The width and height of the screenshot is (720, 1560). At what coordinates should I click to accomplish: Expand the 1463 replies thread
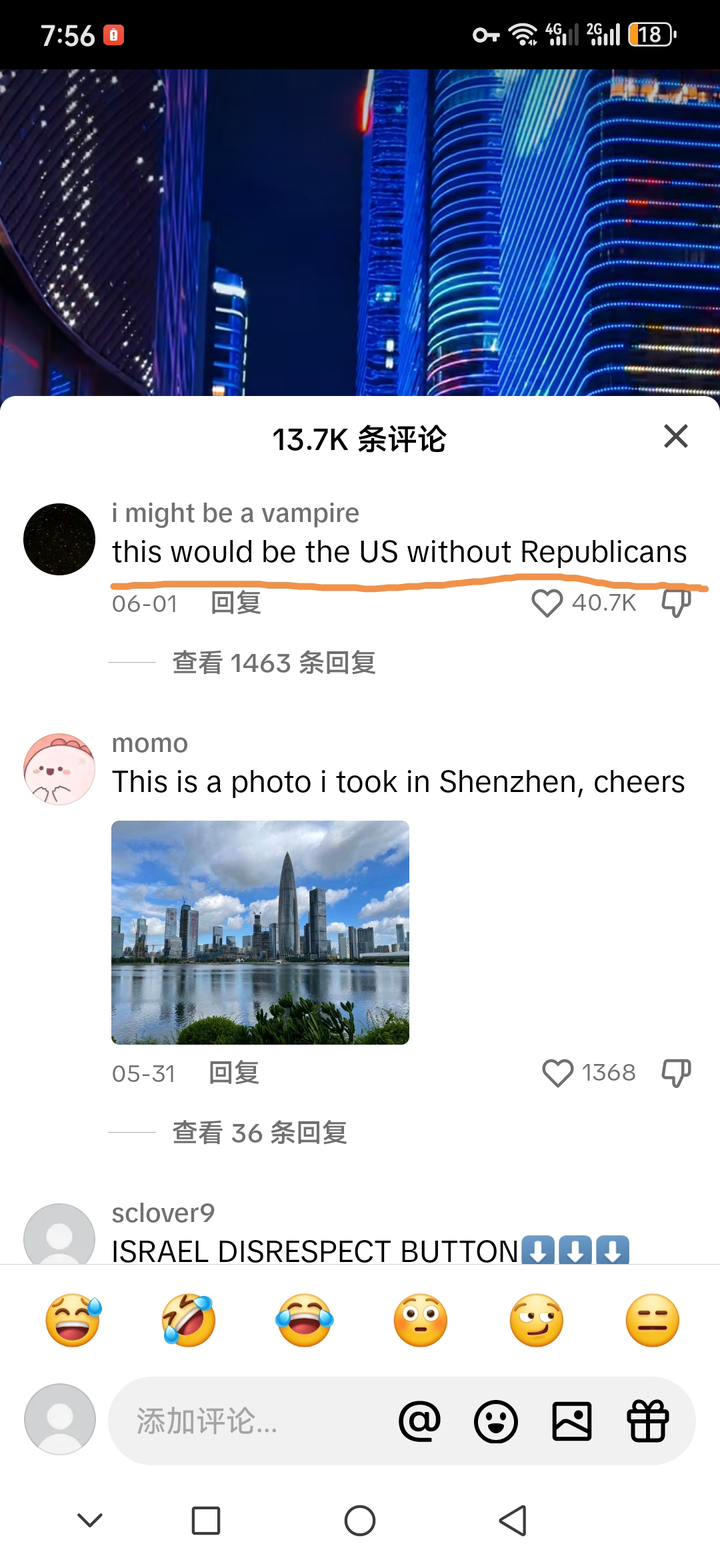point(273,663)
